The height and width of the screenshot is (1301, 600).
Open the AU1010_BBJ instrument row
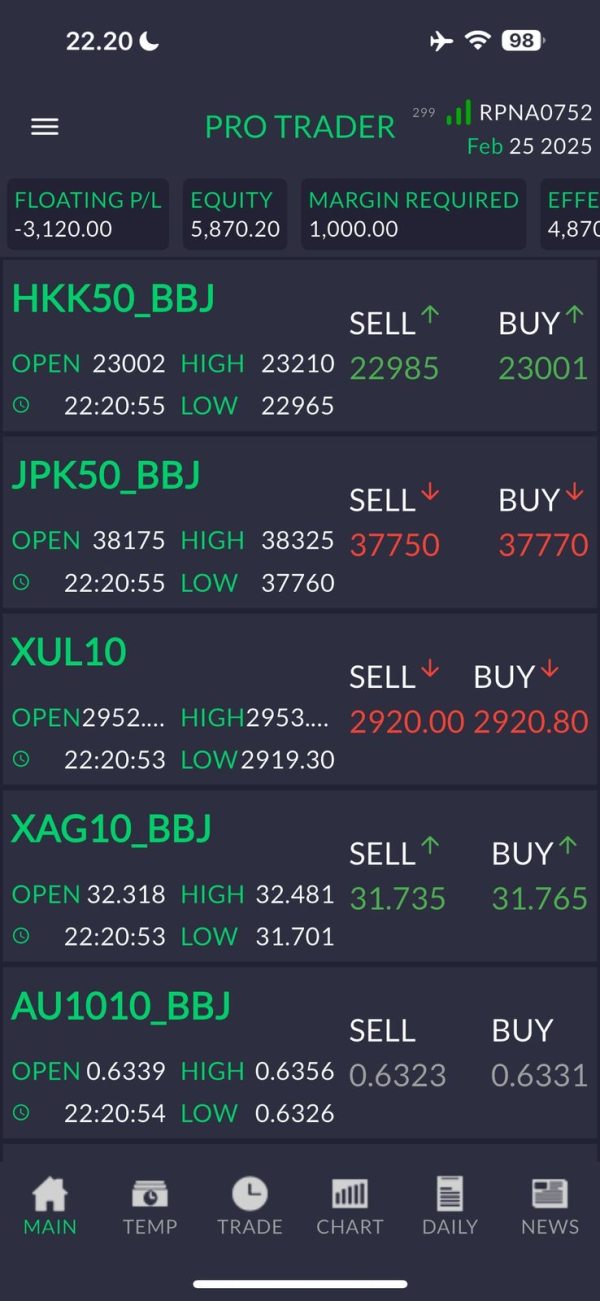[x=121, y=1006]
